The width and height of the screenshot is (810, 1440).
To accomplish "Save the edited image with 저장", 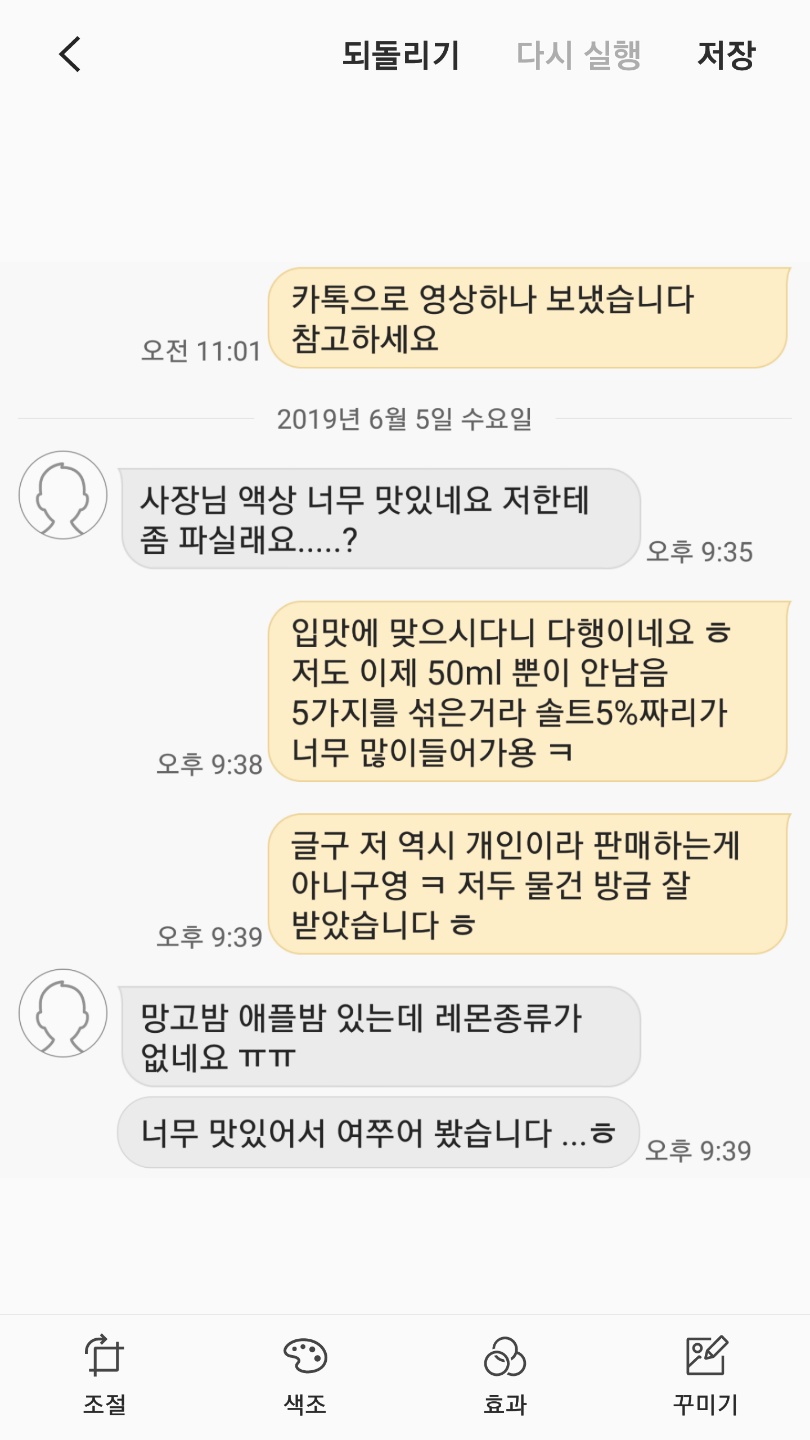I will click(x=726, y=55).
